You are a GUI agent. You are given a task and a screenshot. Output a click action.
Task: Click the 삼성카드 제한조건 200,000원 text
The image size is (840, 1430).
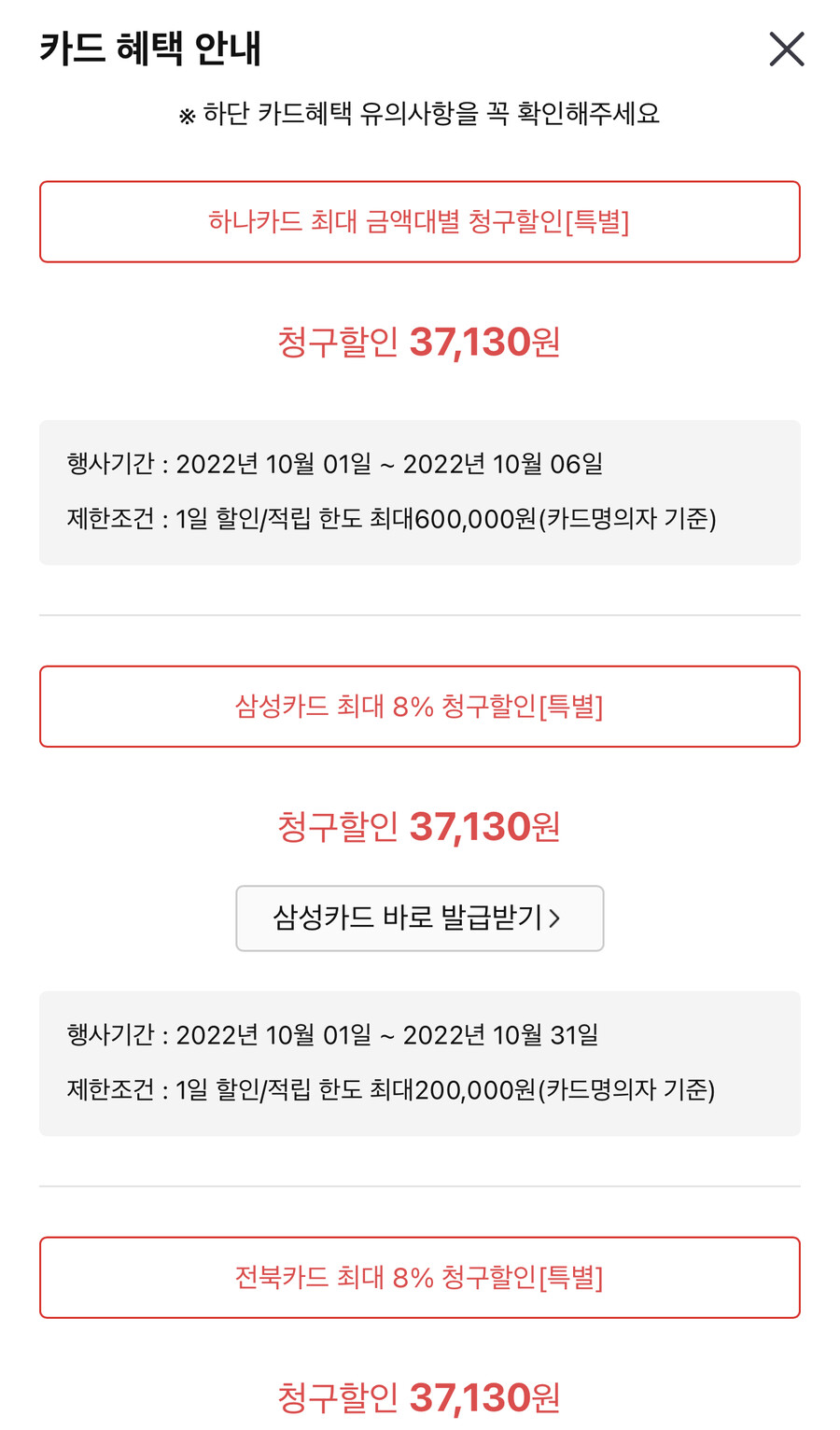point(392,1088)
